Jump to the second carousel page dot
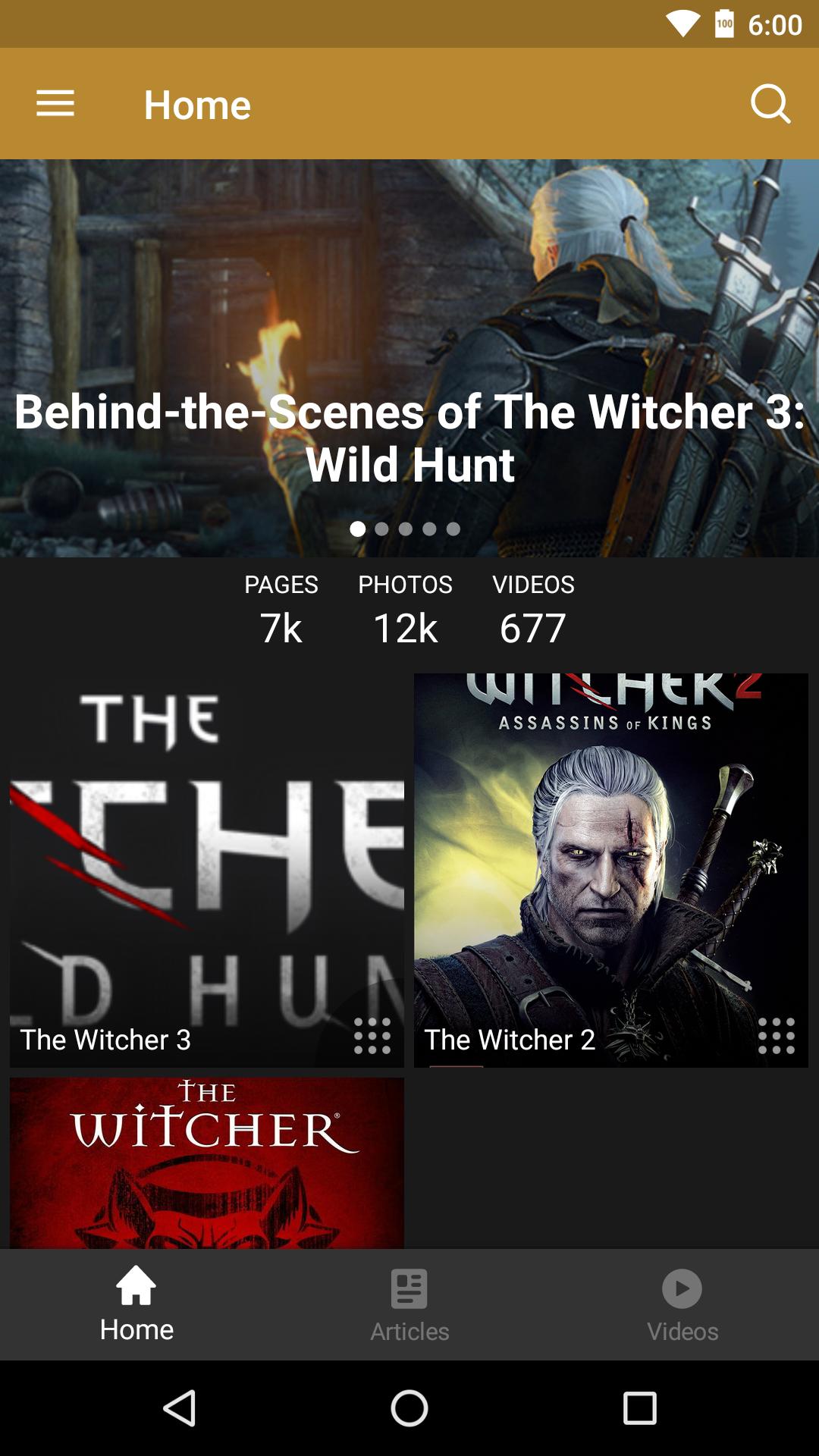 [381, 529]
